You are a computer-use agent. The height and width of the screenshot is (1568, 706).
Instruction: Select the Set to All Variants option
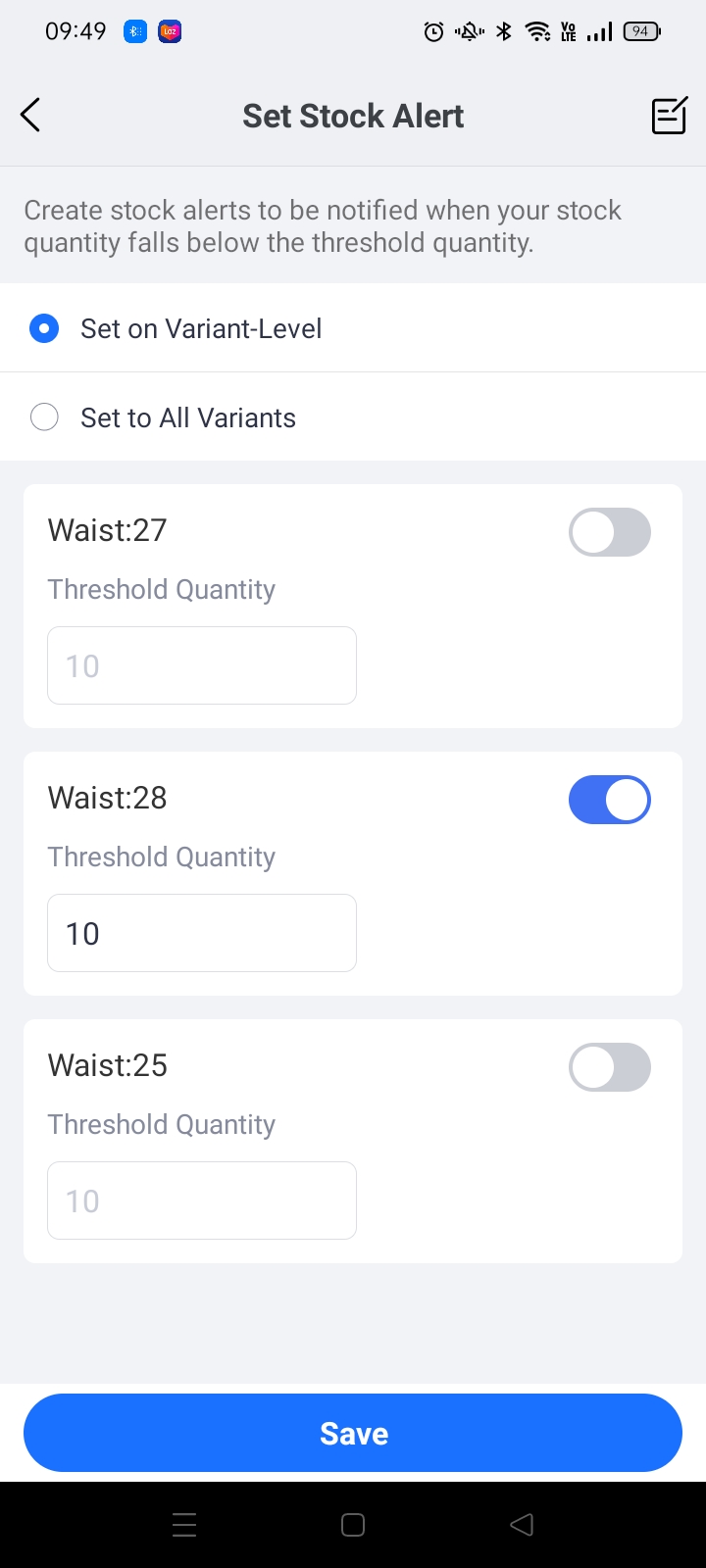tap(44, 416)
